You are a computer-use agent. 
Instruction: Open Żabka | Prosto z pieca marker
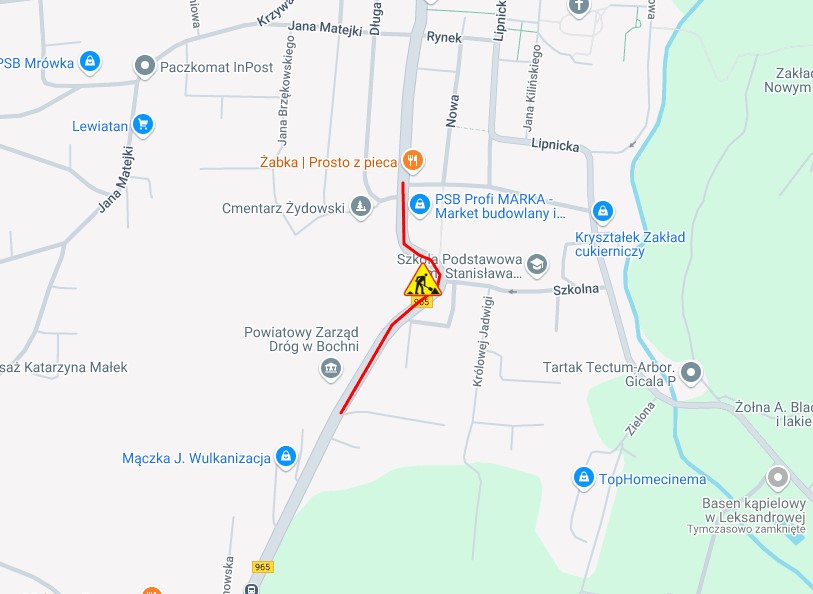point(412,160)
